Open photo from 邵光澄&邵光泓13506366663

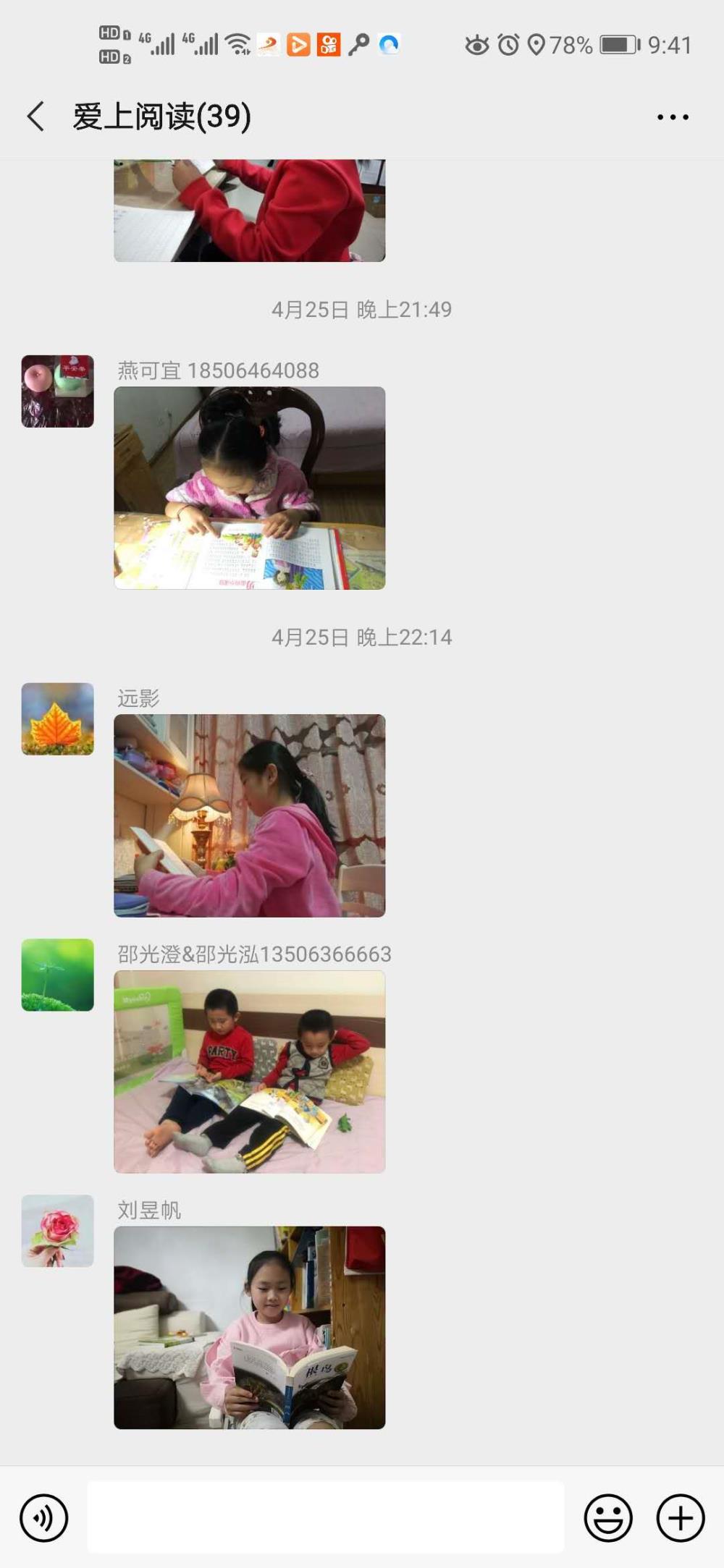tap(250, 1072)
